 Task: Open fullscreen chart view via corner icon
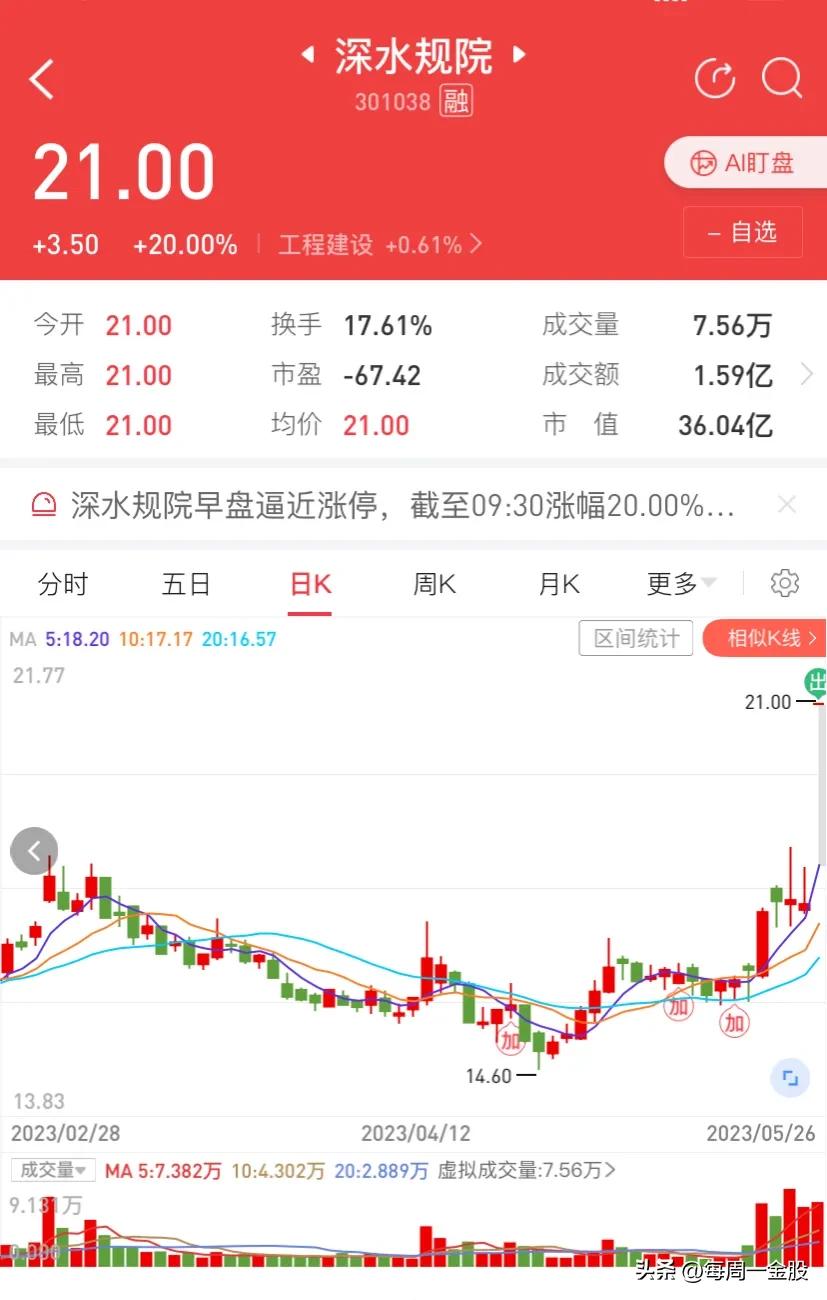pos(790,1078)
